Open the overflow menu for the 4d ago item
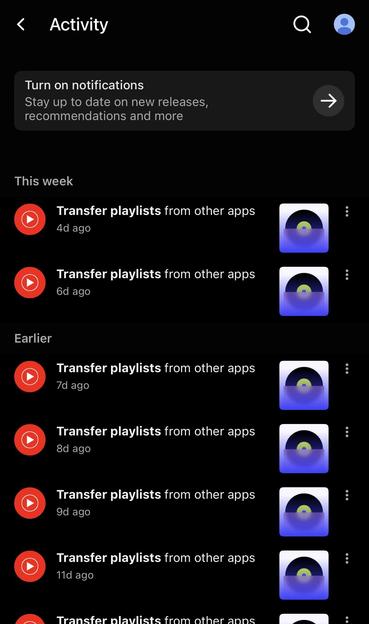This screenshot has width=369, height=624. coord(347,211)
